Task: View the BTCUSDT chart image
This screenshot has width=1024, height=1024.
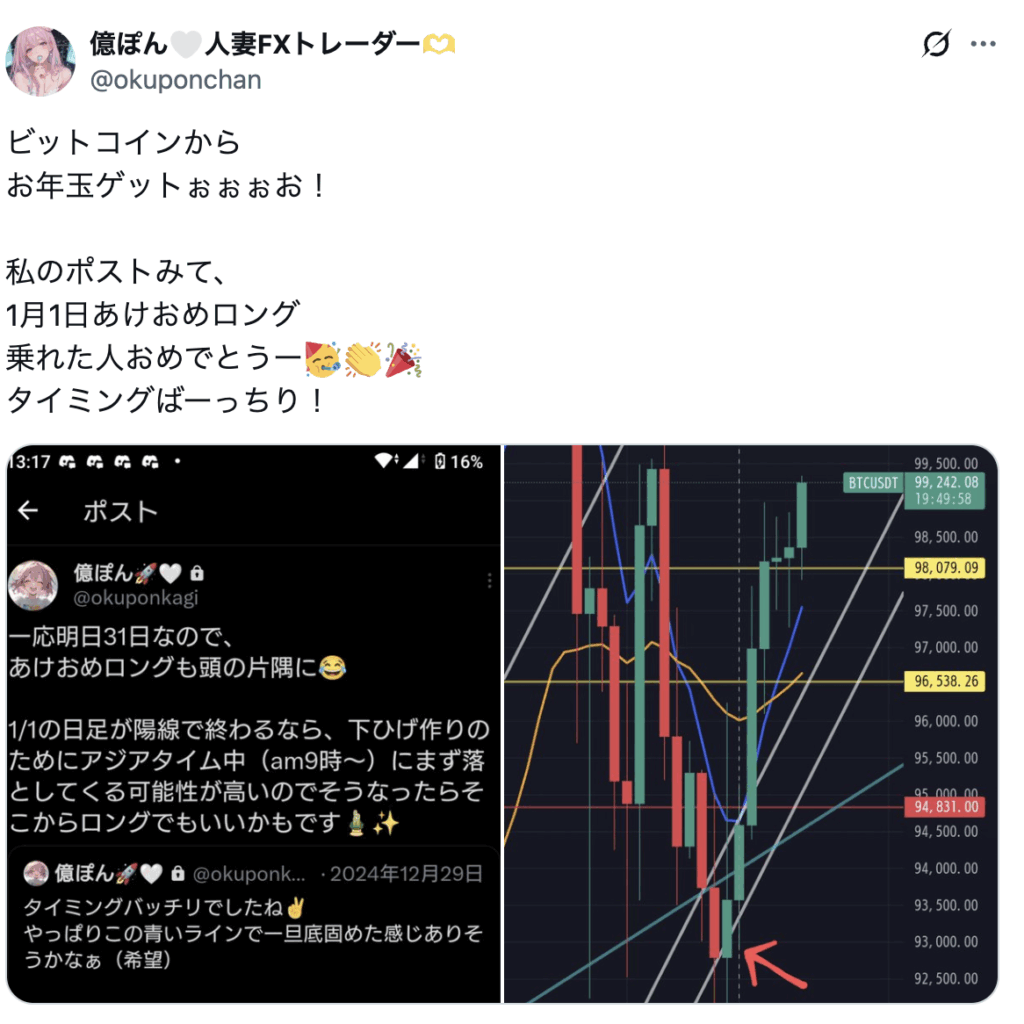Action: click(750, 723)
